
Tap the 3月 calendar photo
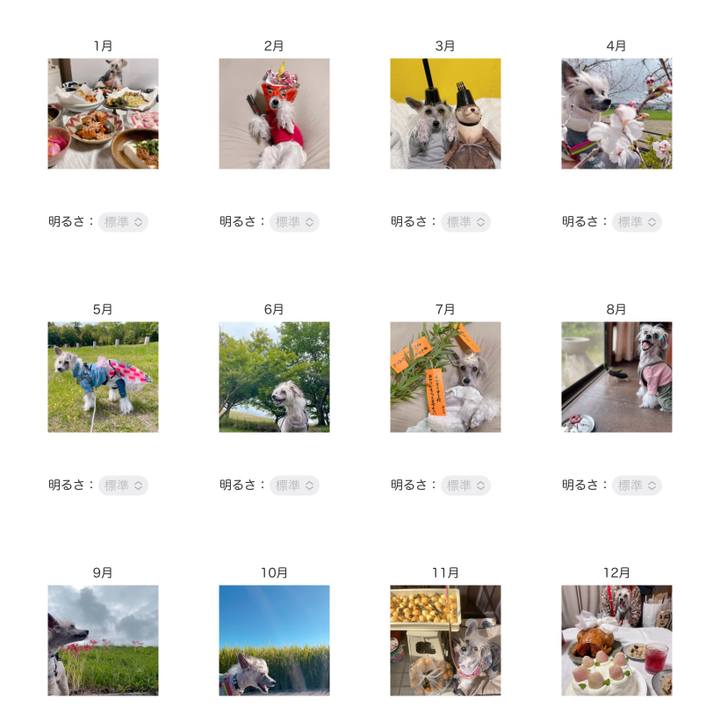(x=445, y=113)
